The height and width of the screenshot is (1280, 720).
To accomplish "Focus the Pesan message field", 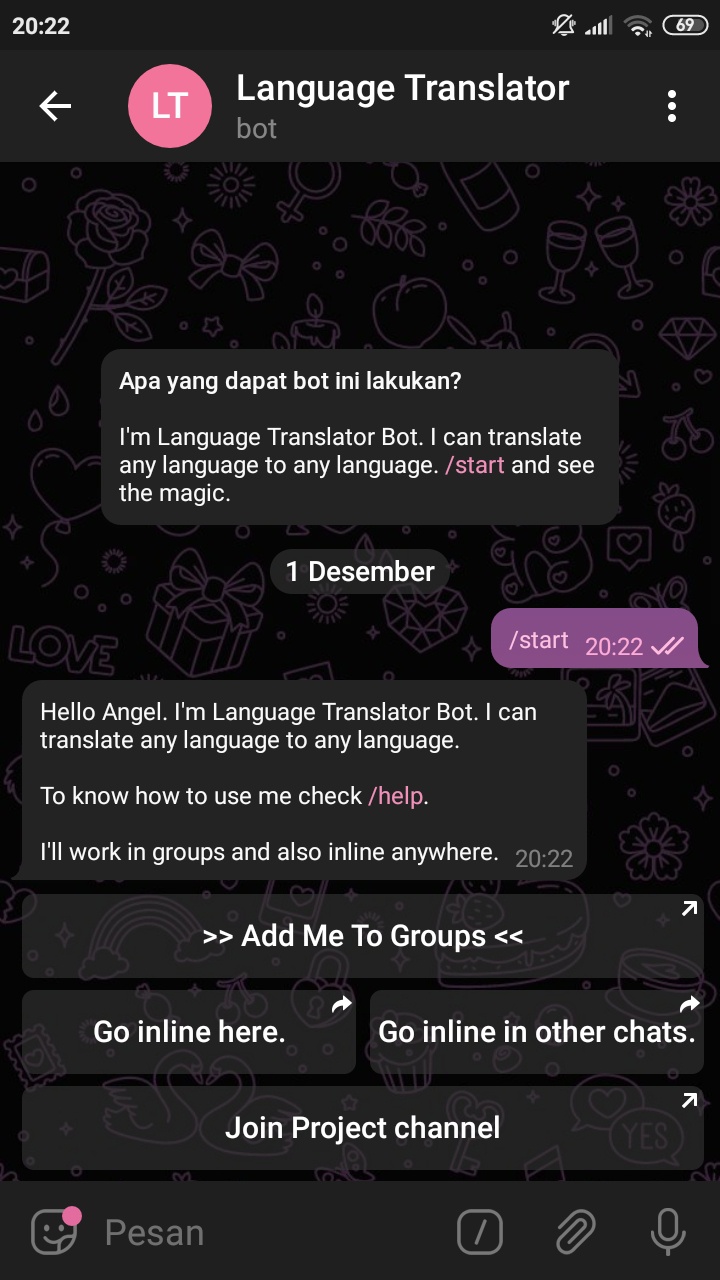I will [x=270, y=1233].
